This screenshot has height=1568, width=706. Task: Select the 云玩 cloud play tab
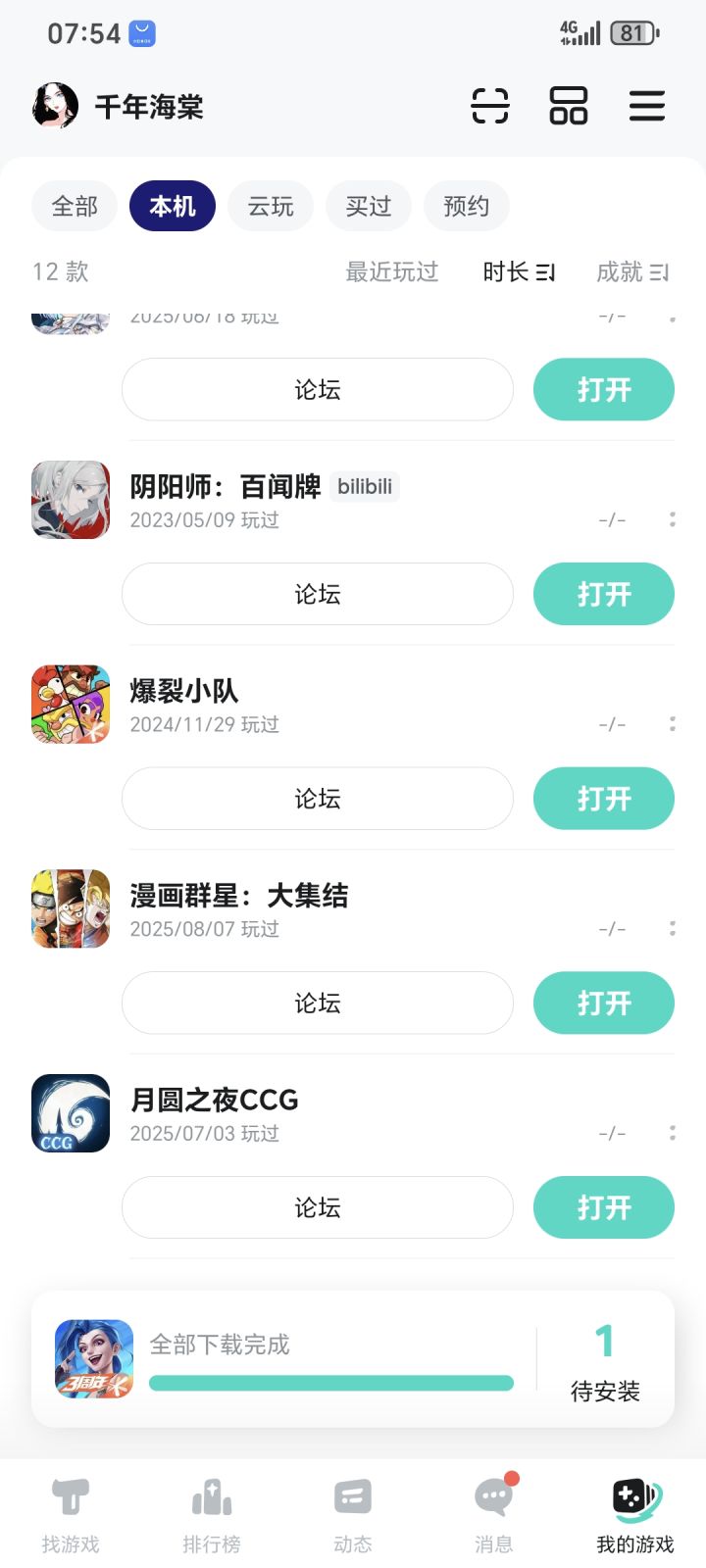(270, 206)
